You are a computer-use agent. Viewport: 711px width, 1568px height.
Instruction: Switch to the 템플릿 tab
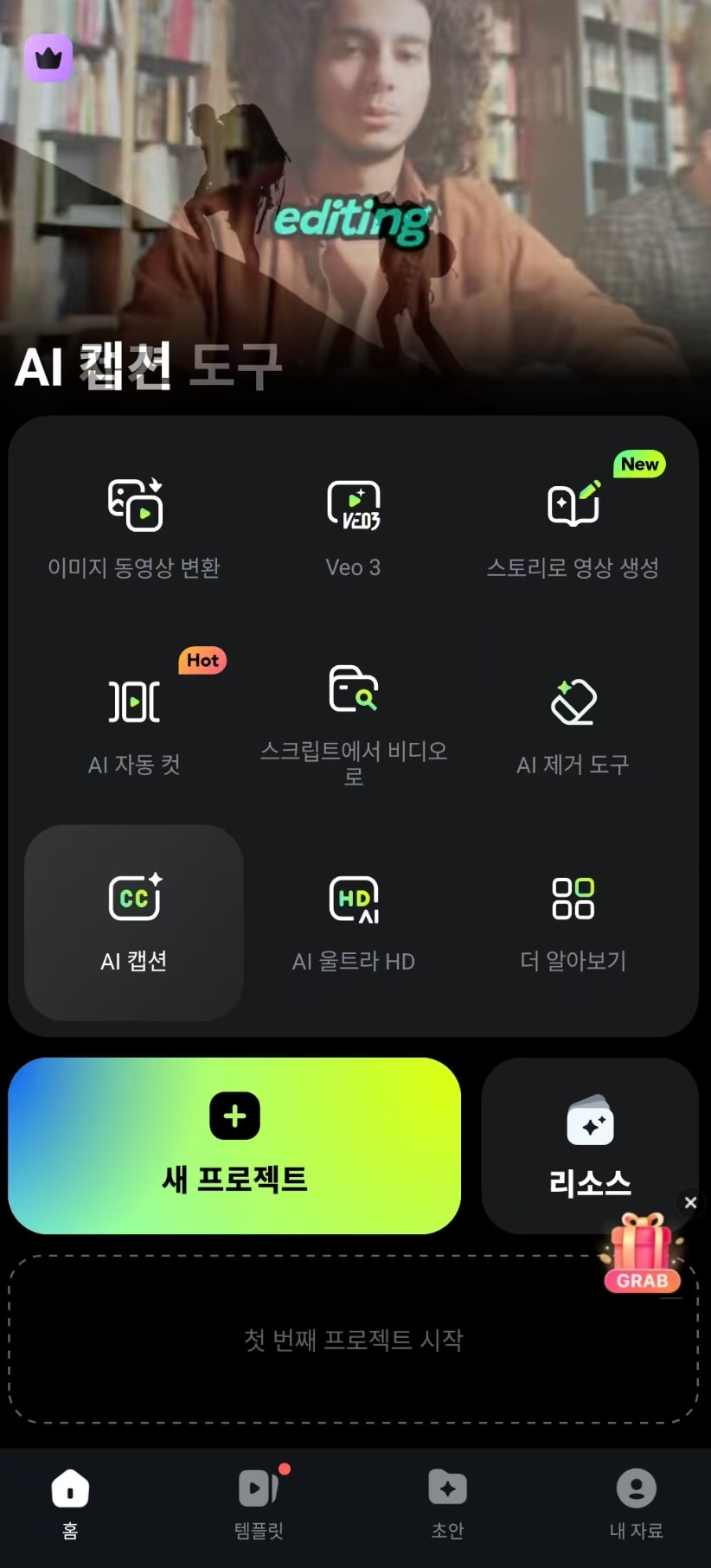coord(259,1505)
